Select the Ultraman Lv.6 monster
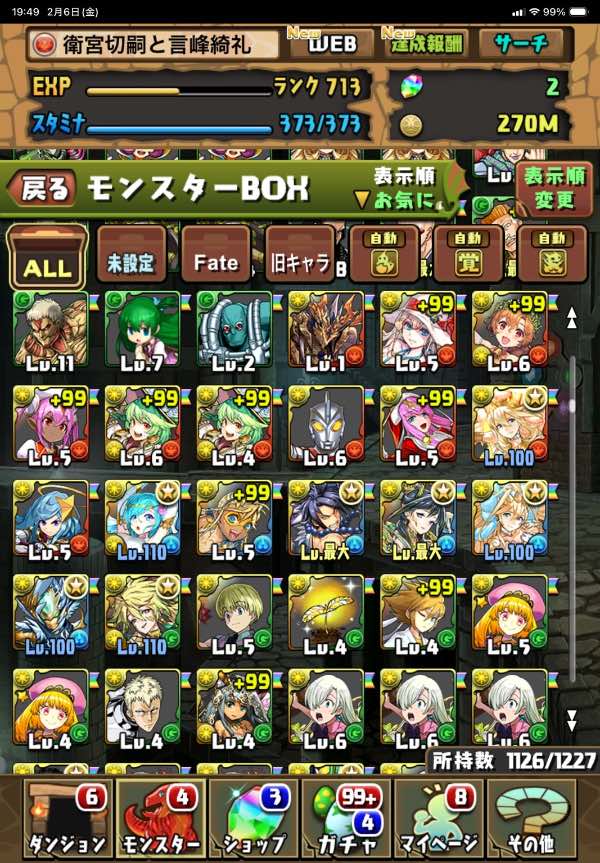This screenshot has width=600, height=863. [325, 427]
